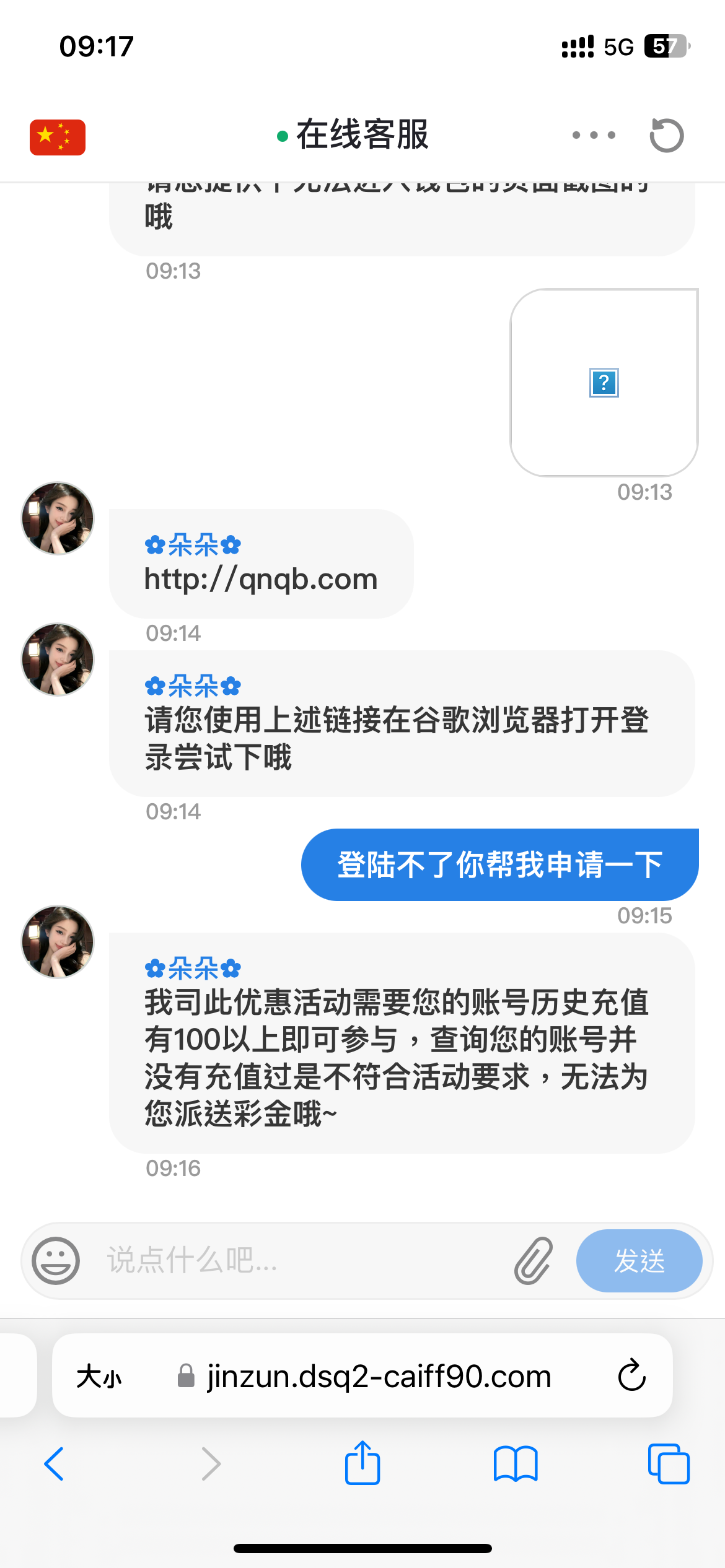Focus the message input field
The width and height of the screenshot is (725, 1568).
pos(297,1261)
